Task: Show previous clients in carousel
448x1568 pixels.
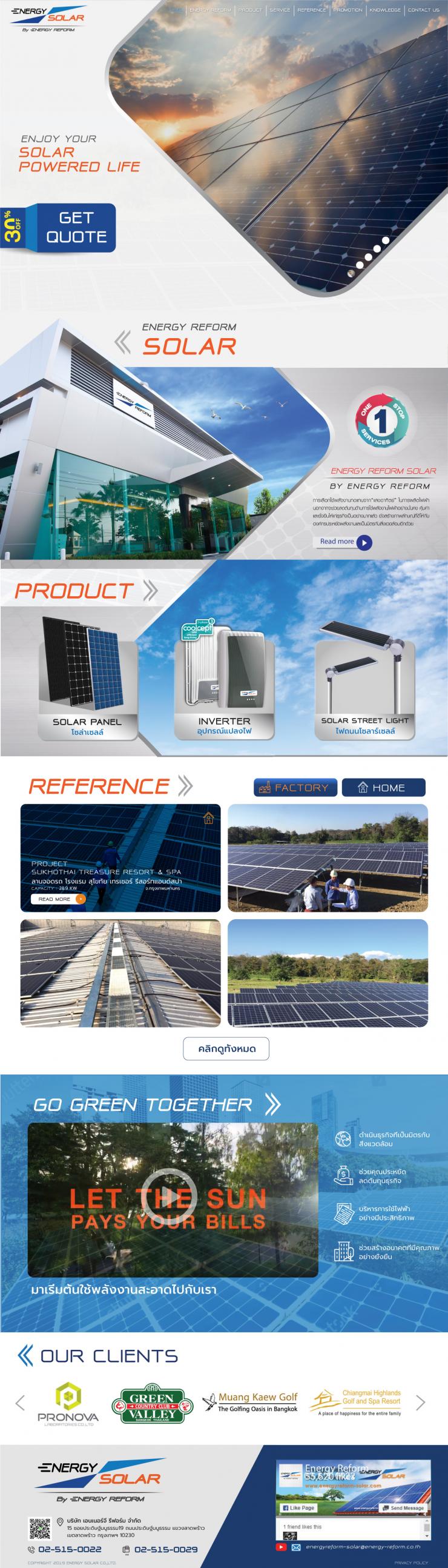Action: point(20,1403)
